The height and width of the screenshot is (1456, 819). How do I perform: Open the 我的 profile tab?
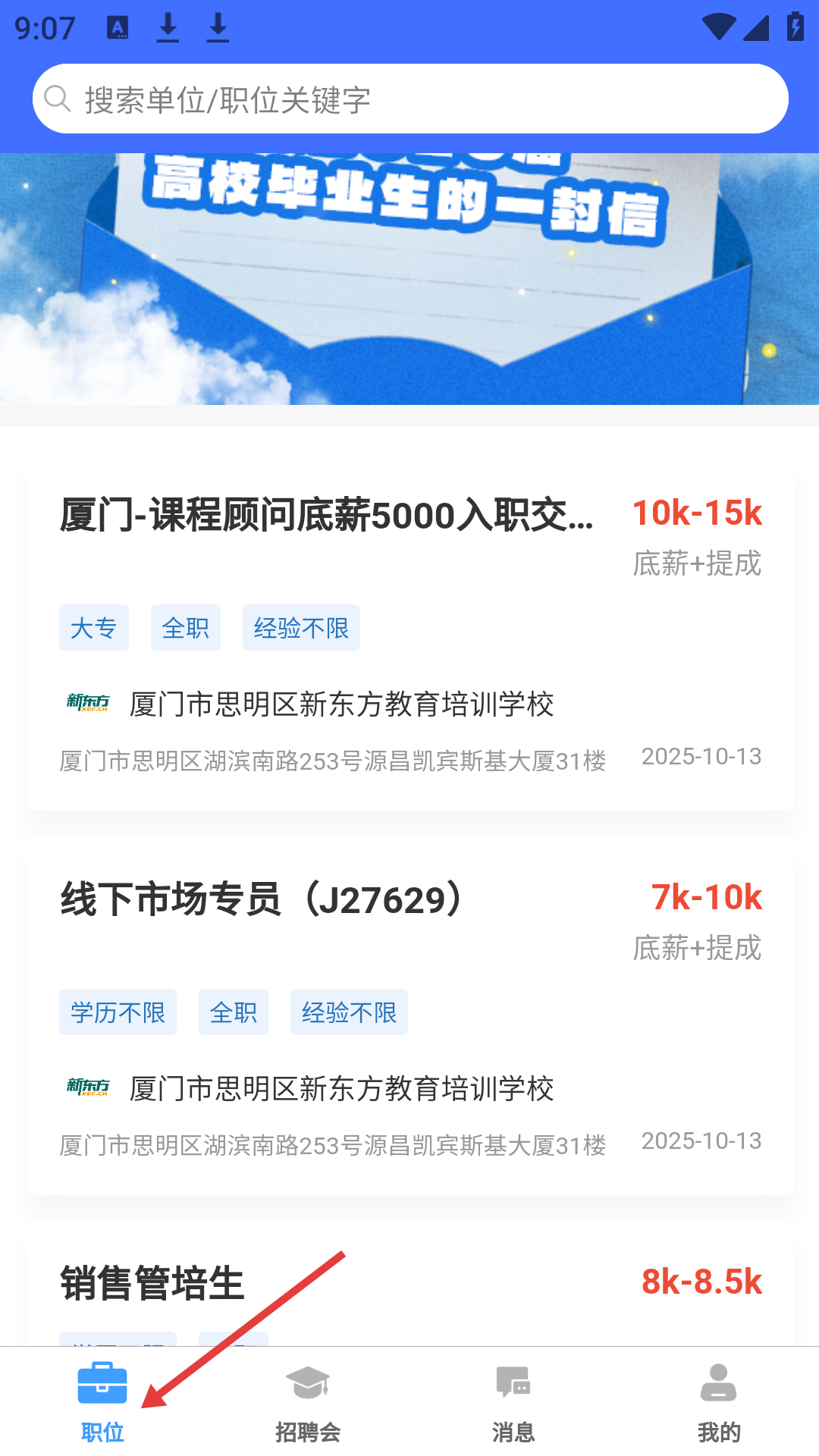[718, 1401]
